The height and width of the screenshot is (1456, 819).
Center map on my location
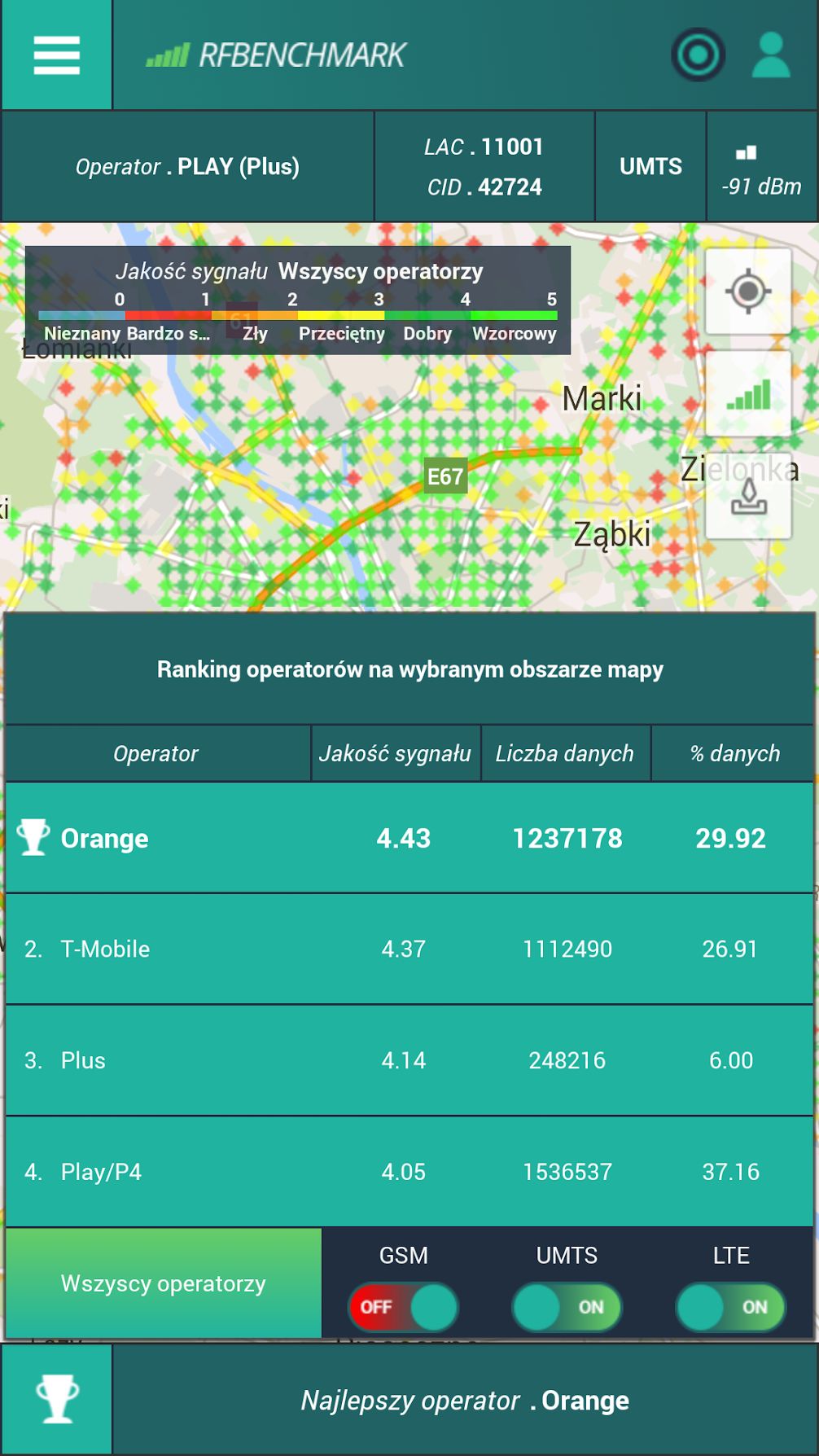coord(748,292)
